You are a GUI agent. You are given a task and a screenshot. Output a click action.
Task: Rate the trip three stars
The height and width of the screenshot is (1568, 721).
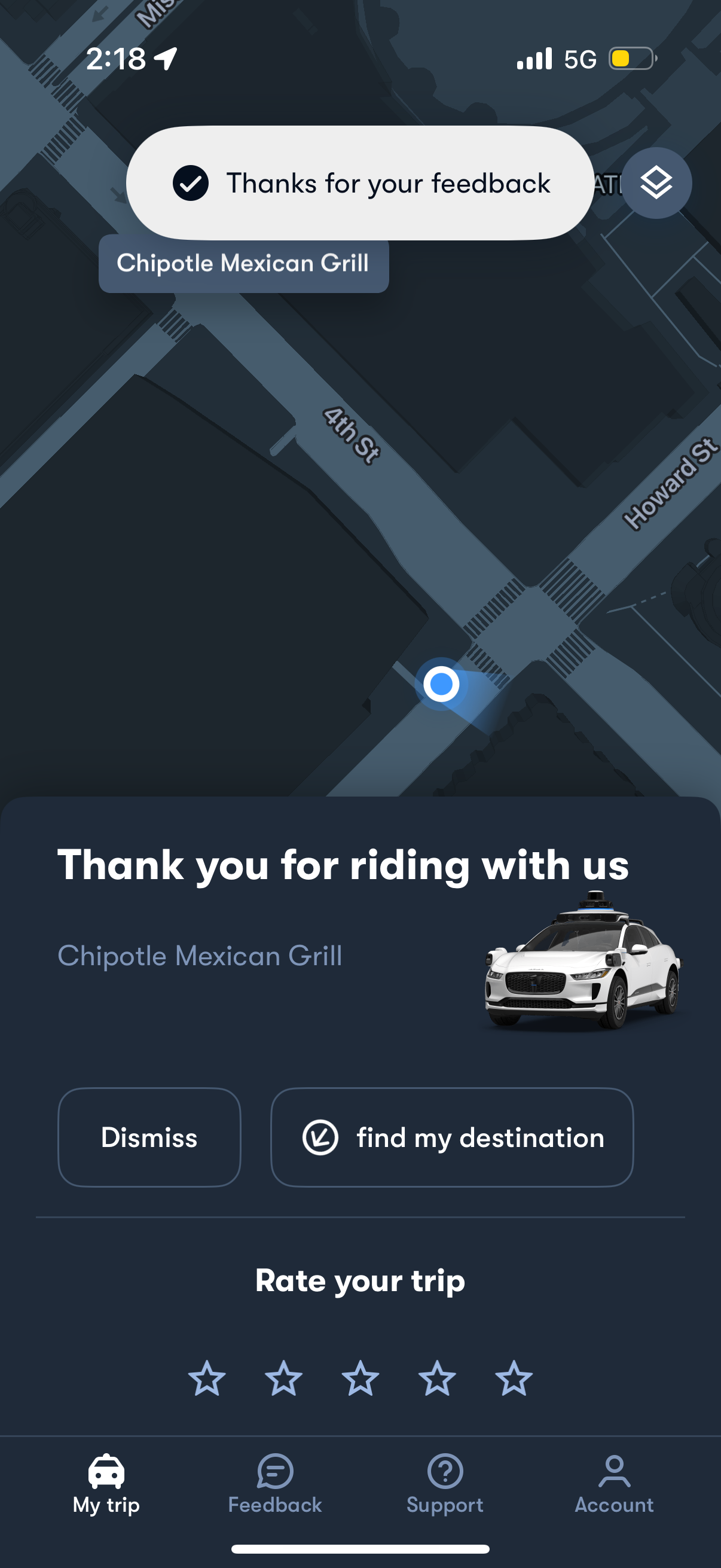(x=359, y=1379)
